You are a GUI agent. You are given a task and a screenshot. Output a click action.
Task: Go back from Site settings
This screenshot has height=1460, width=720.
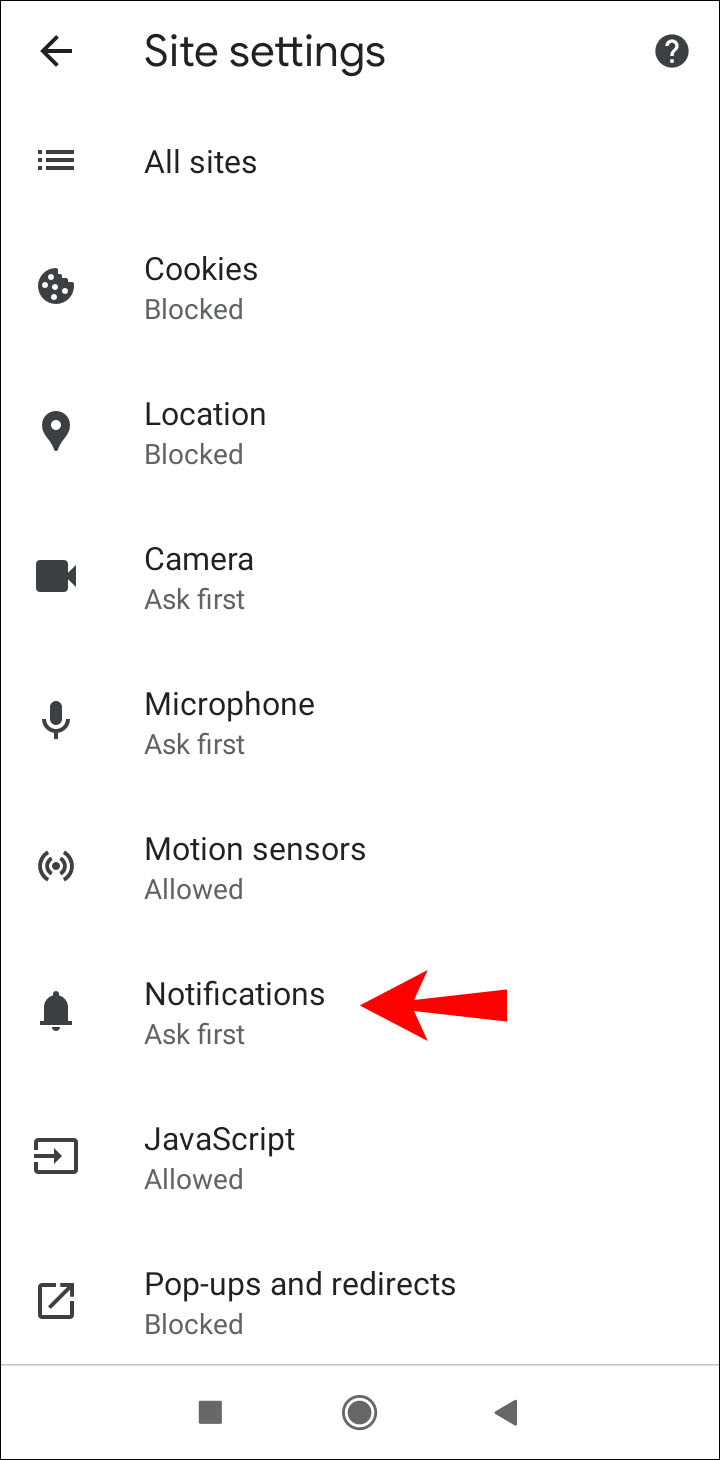coord(57,52)
